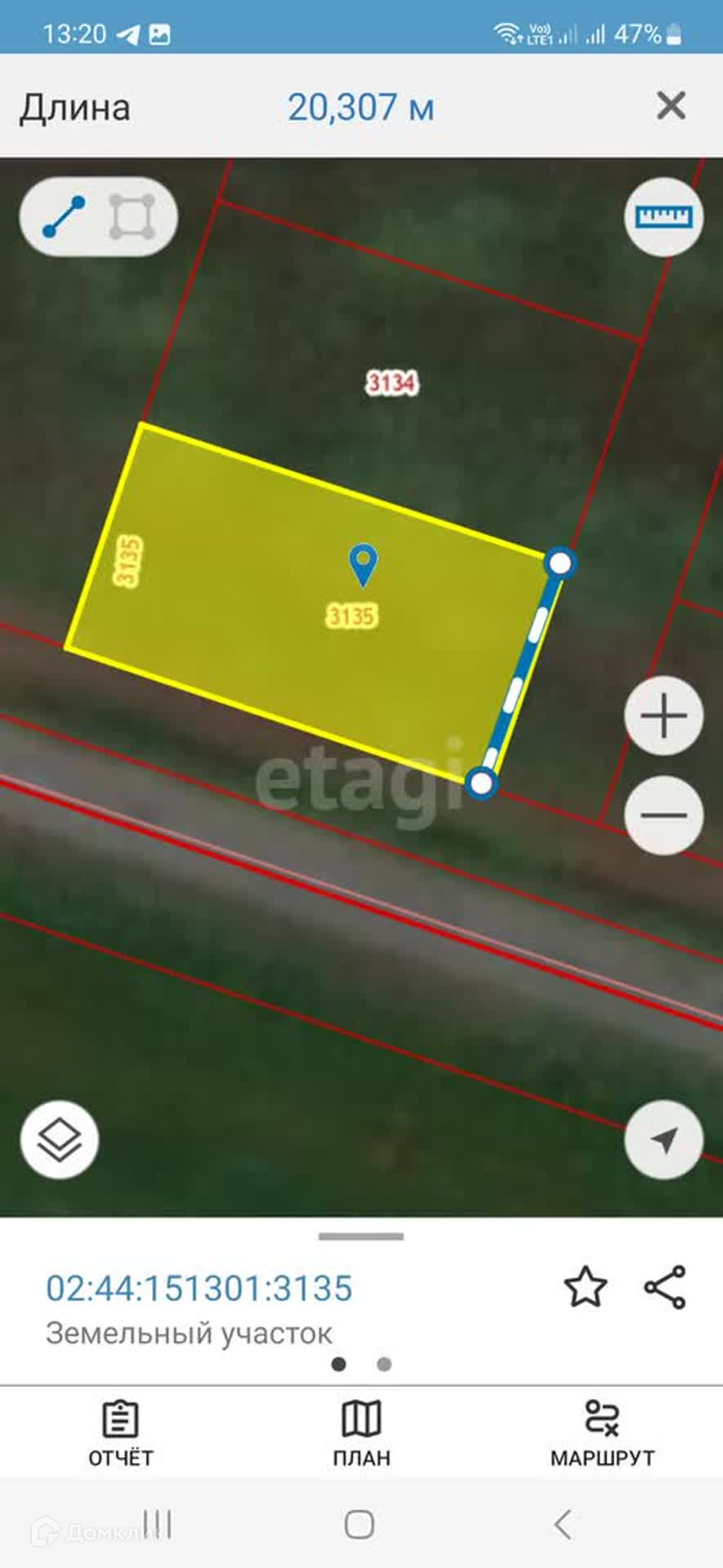Add parcel 3135 to favorites
723x1568 pixels.
586,1287
